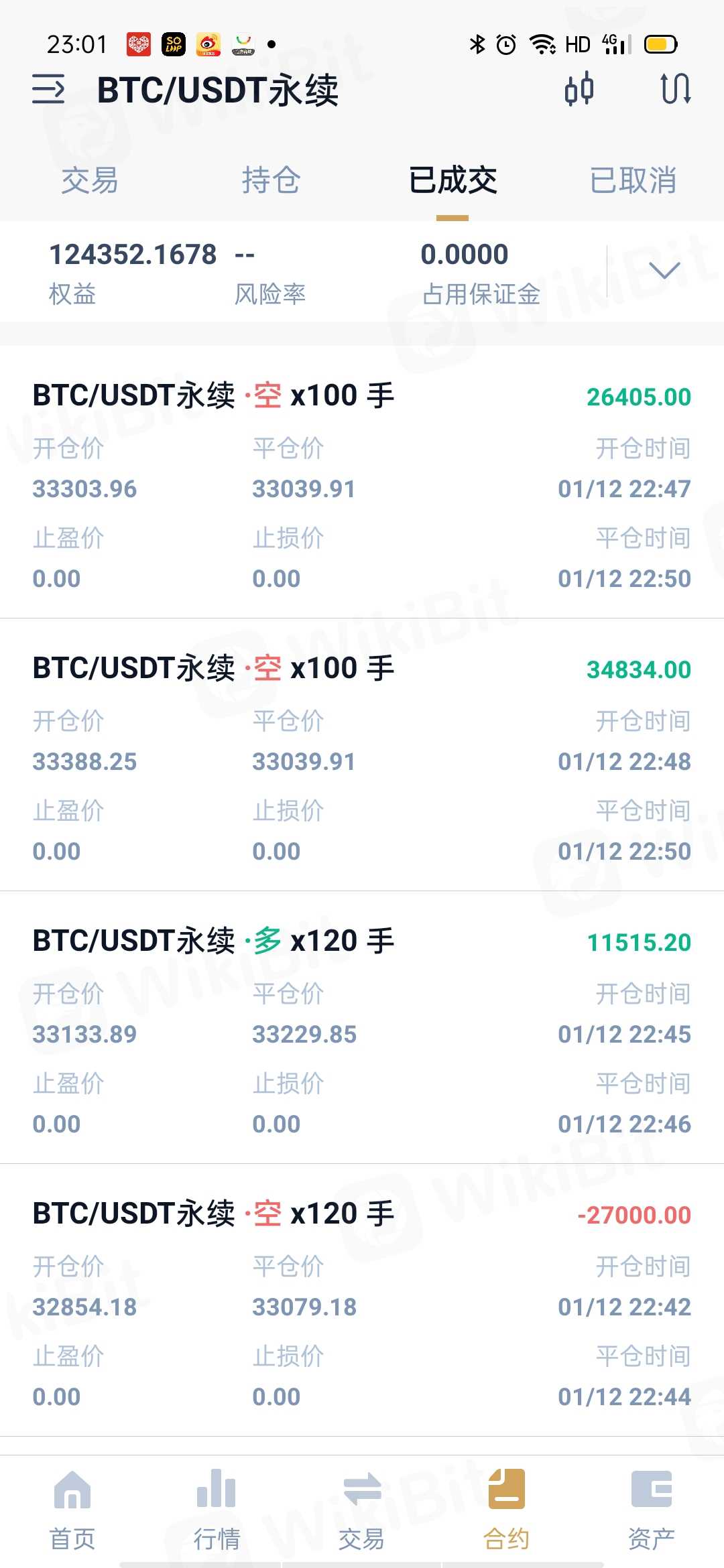Select the 合约 contracts tab
The width and height of the screenshot is (724, 1568).
coord(507,1508)
